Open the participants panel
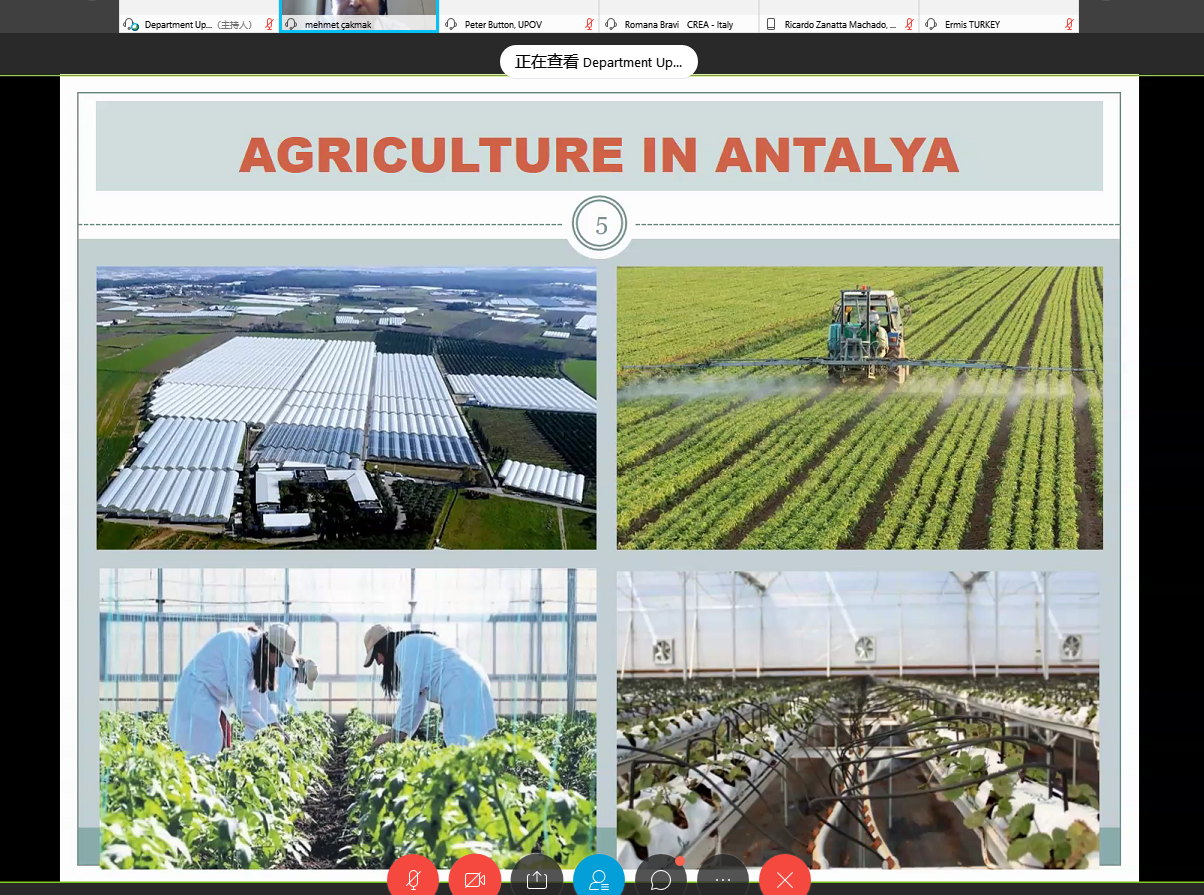The width and height of the screenshot is (1204, 895). pyautogui.click(x=599, y=878)
